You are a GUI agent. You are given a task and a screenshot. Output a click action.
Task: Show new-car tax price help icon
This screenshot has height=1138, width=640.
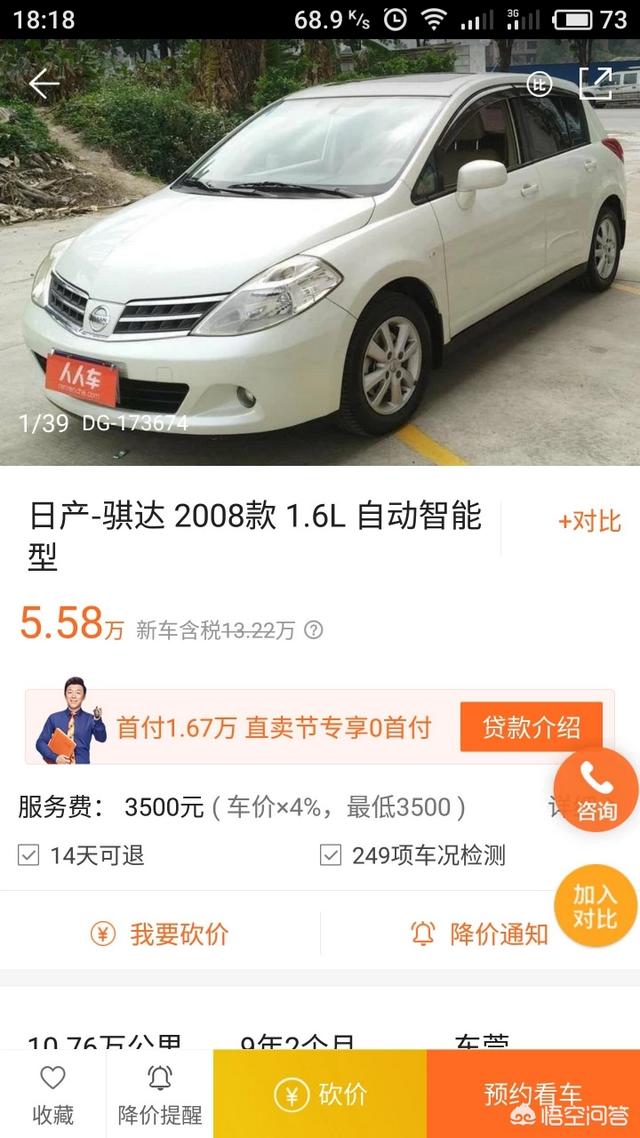[314, 630]
